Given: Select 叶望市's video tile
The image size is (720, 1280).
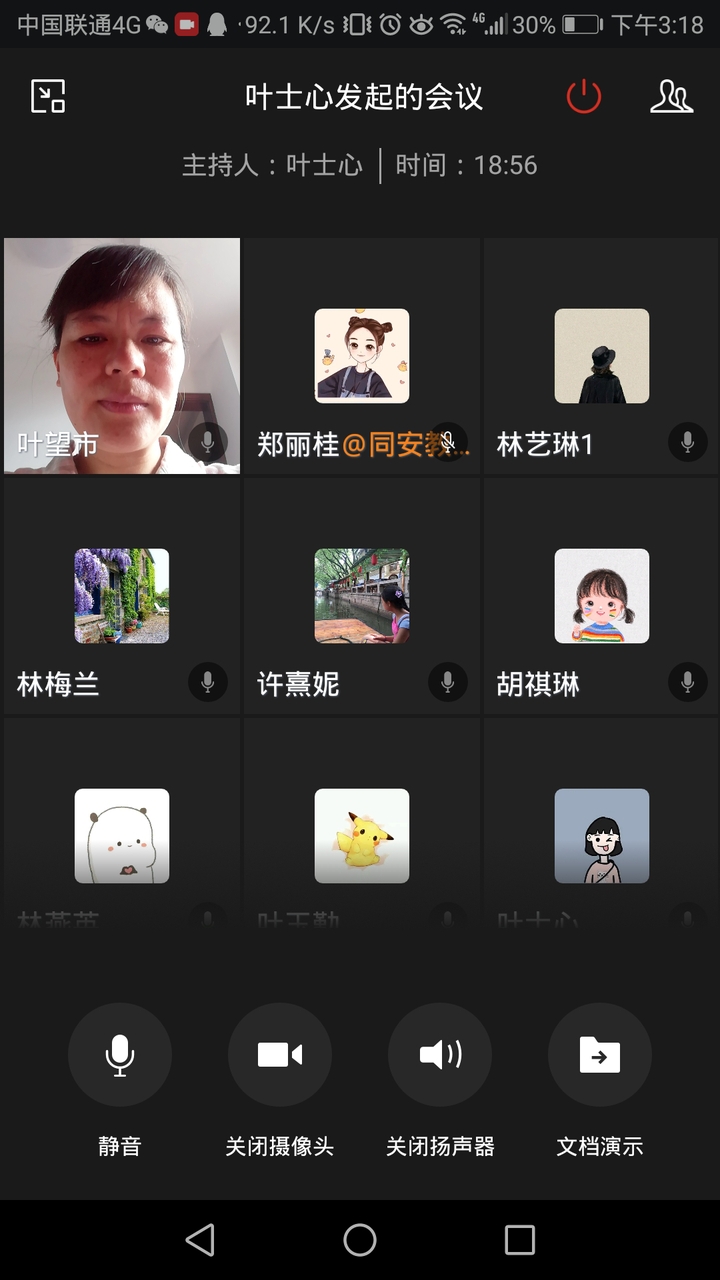Looking at the screenshot, I should pos(122,355).
